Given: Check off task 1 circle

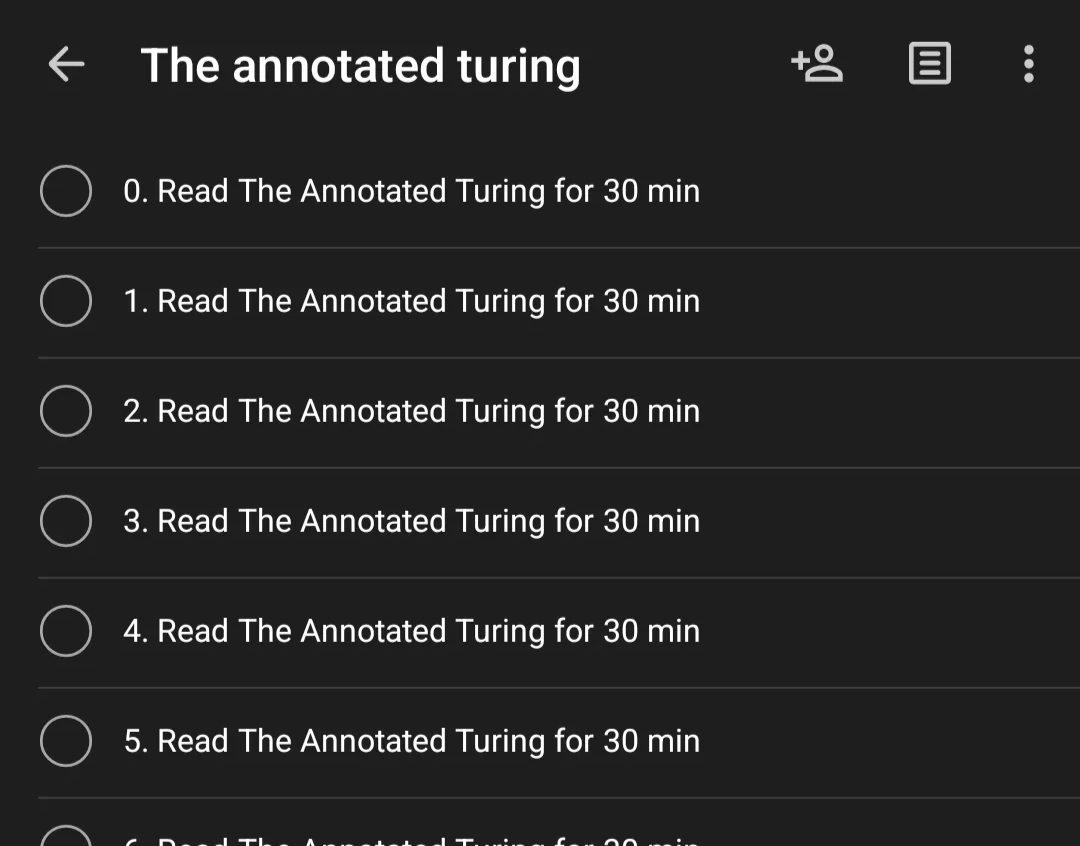Looking at the screenshot, I should pyautogui.click(x=66, y=301).
